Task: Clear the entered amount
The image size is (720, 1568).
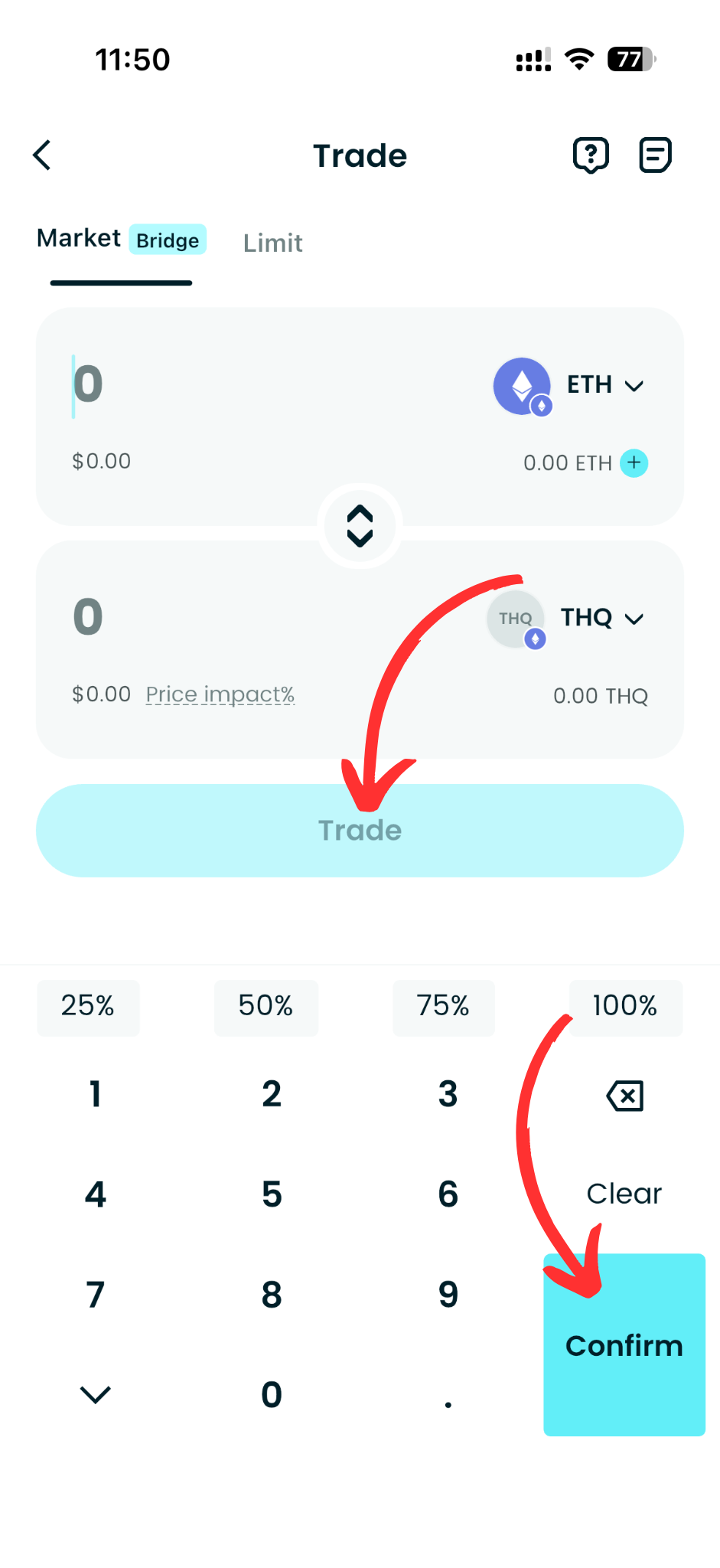Action: click(x=624, y=1193)
